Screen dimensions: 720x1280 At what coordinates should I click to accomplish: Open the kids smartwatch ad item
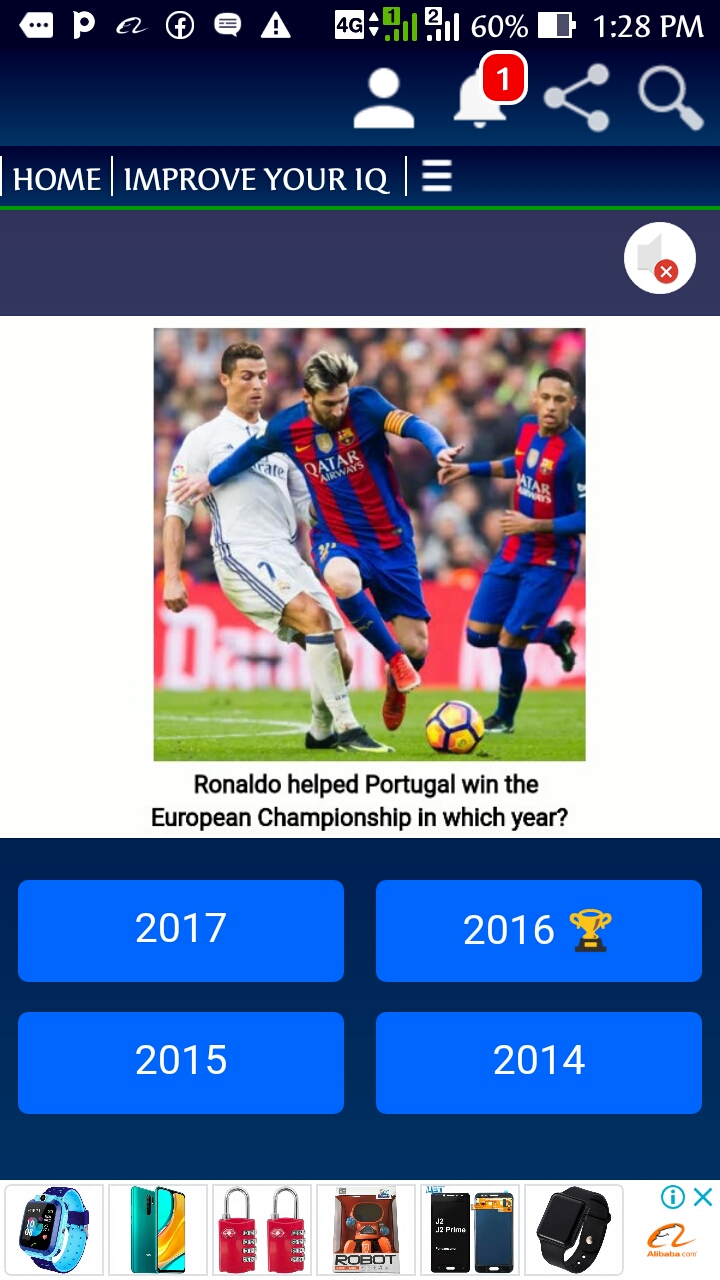point(54,1230)
